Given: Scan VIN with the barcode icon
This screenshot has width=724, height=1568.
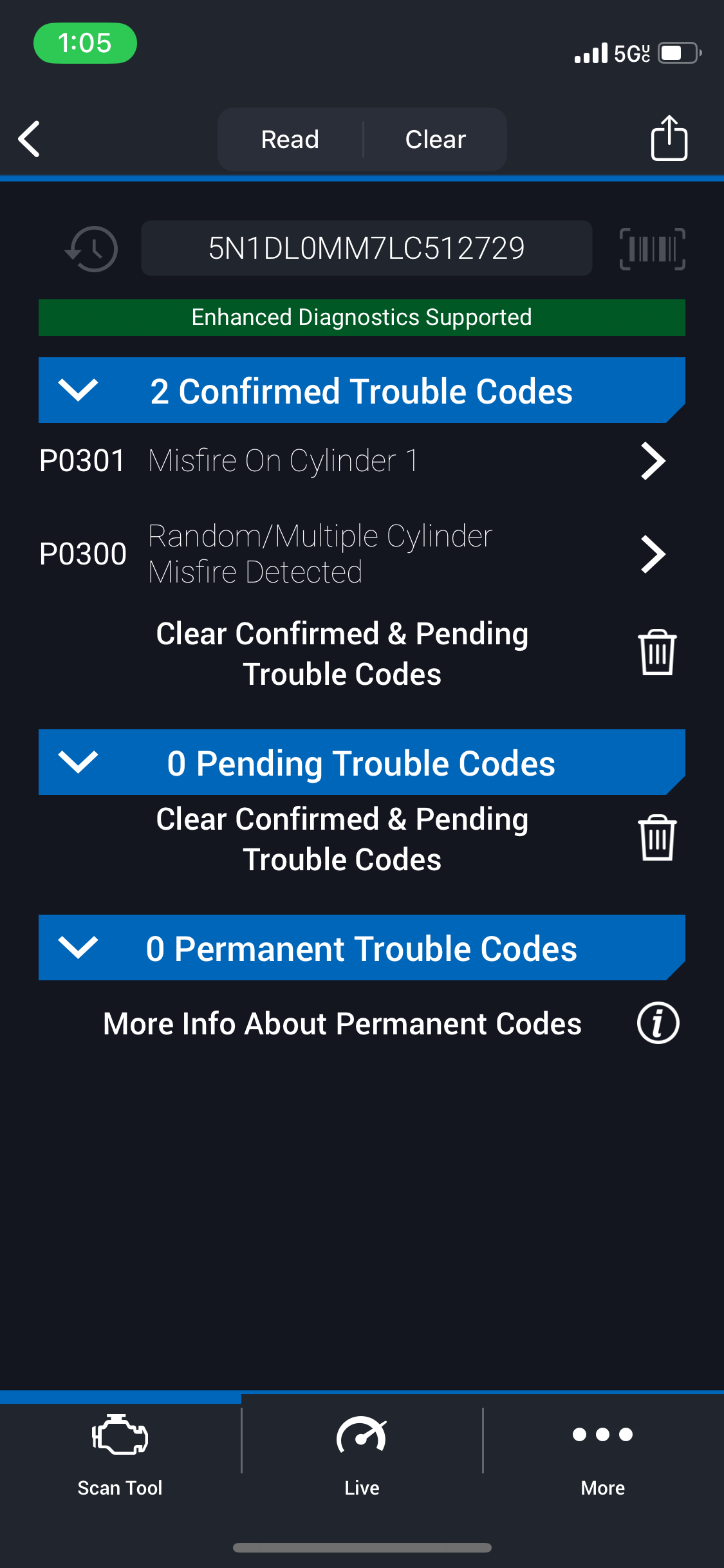Looking at the screenshot, I should [653, 248].
